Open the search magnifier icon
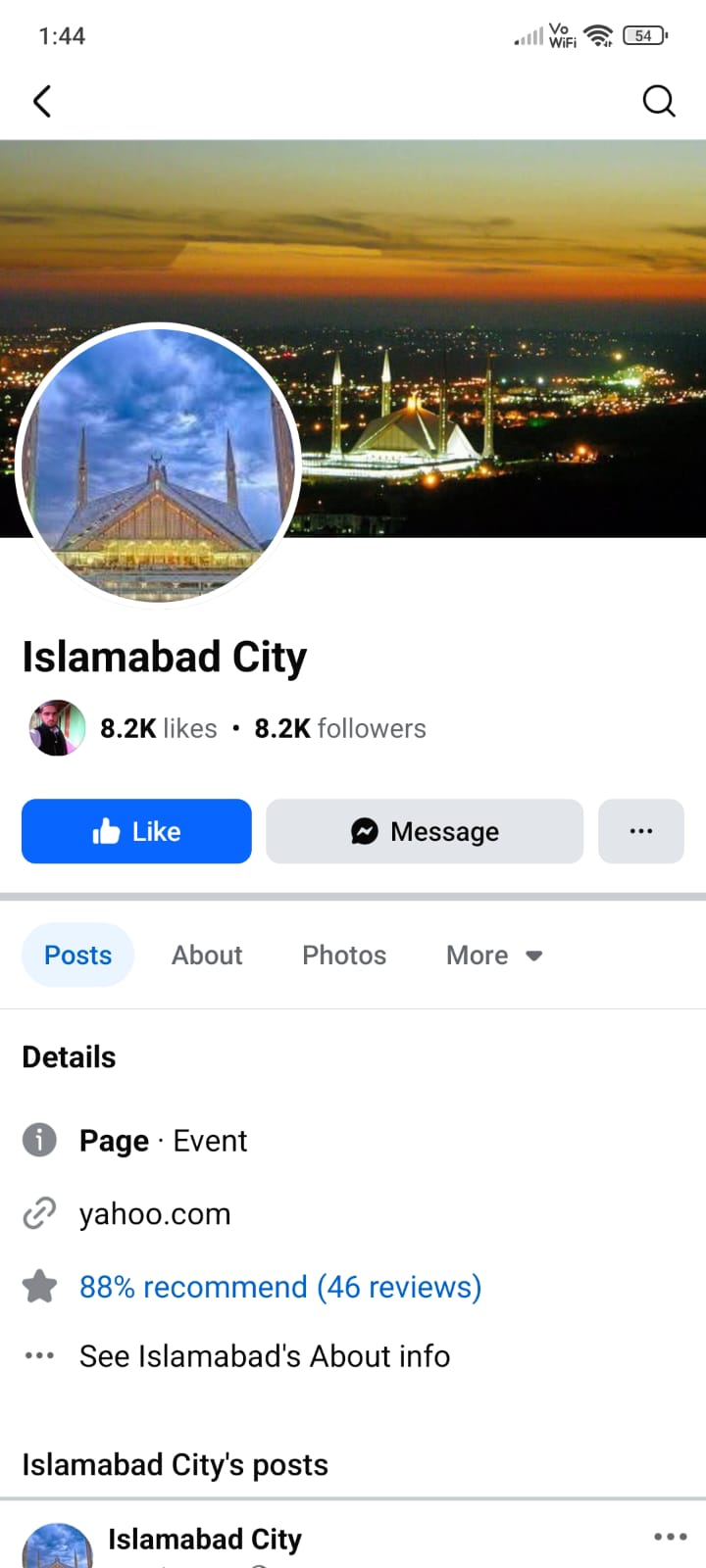This screenshot has width=706, height=1568. tap(659, 101)
